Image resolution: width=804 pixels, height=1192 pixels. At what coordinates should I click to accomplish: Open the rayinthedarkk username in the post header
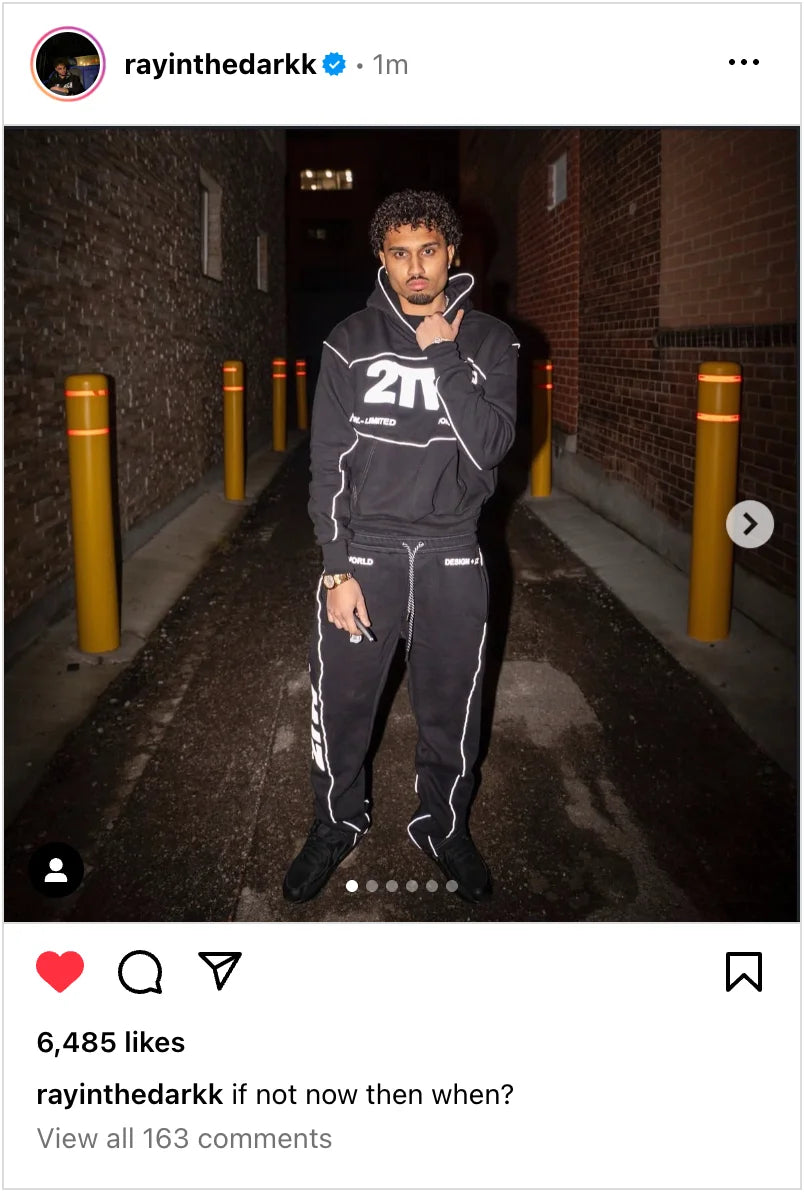click(219, 65)
